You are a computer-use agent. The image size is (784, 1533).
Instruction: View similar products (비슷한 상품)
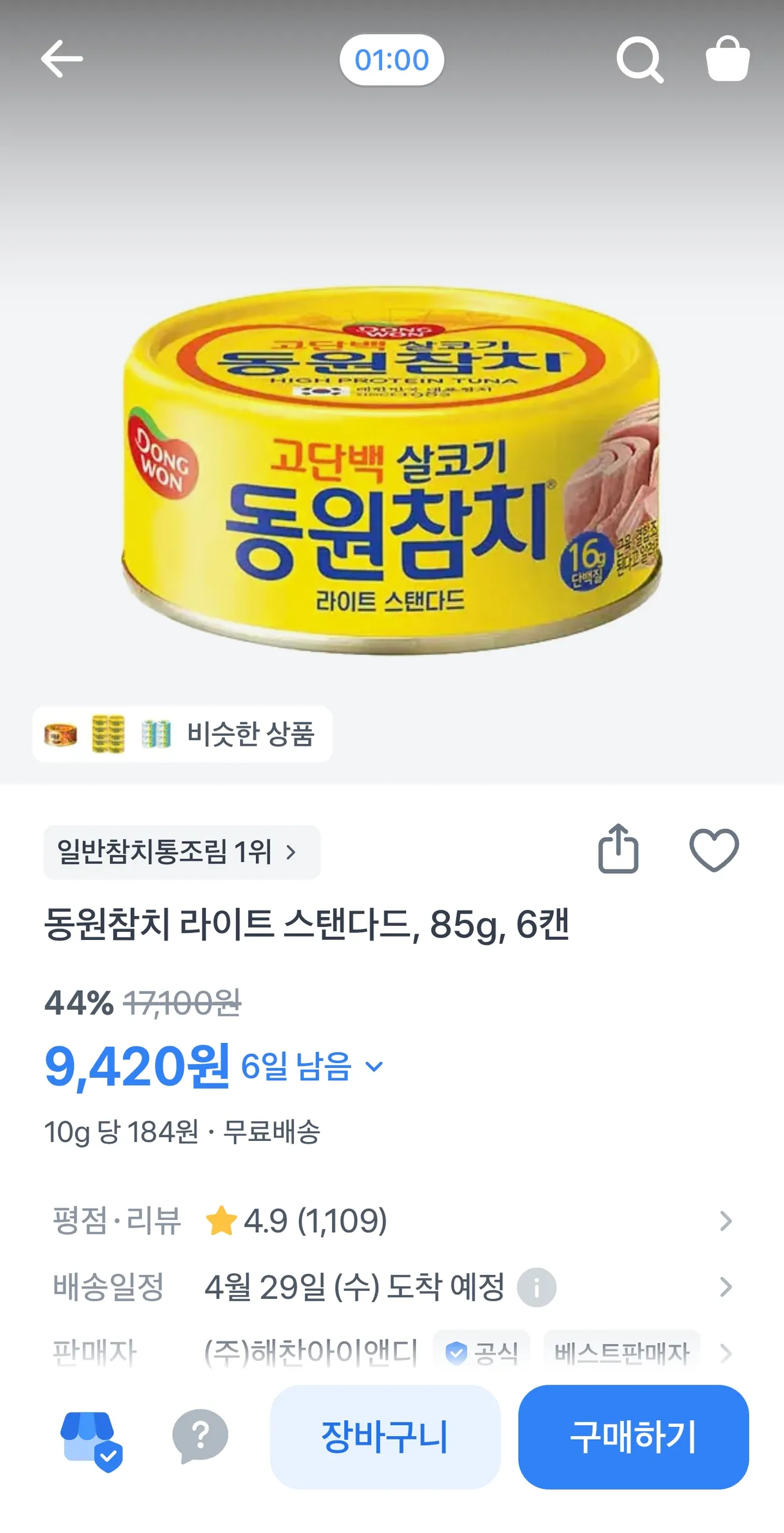click(x=182, y=733)
